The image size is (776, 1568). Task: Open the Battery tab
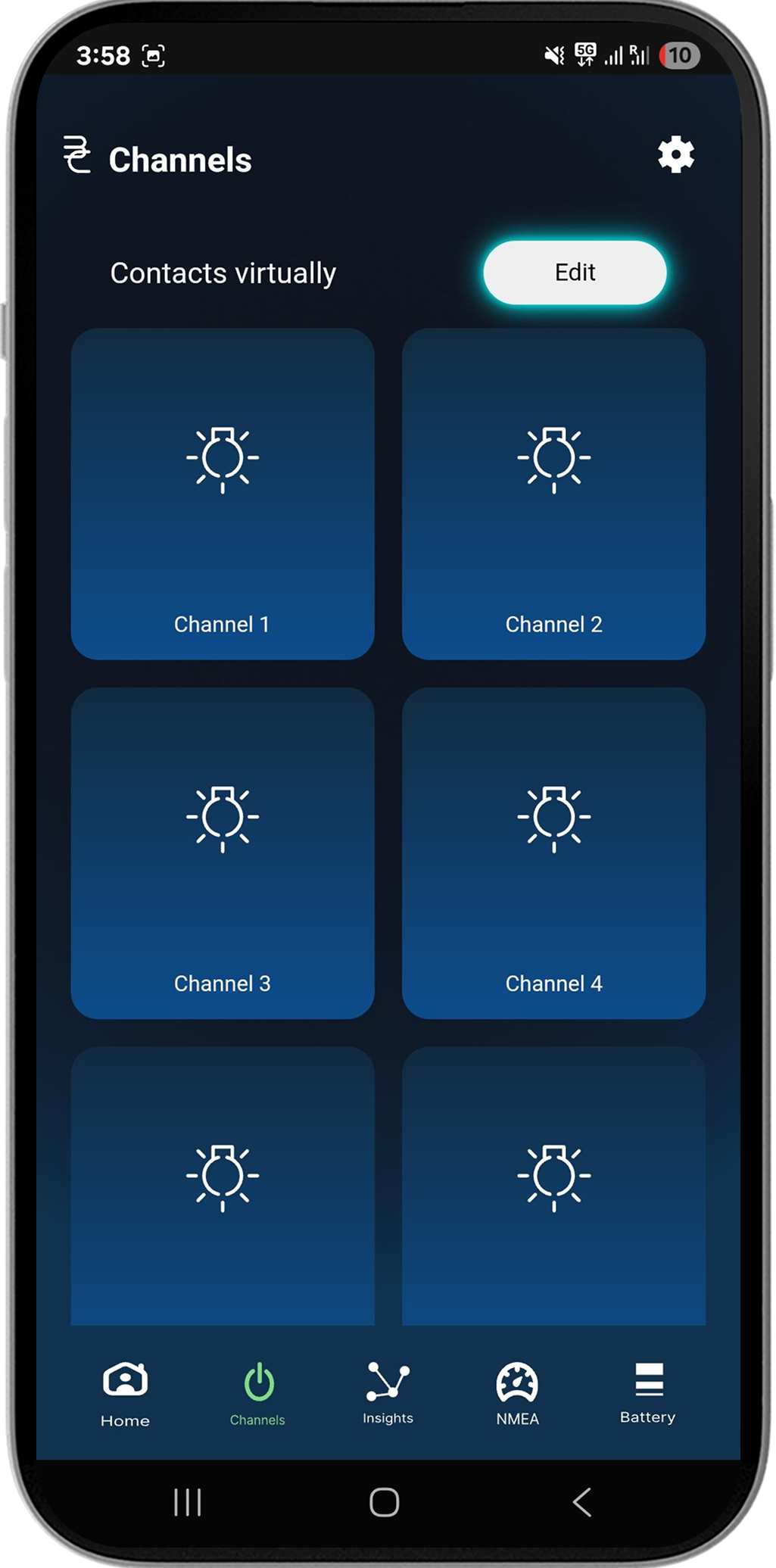click(x=647, y=1393)
